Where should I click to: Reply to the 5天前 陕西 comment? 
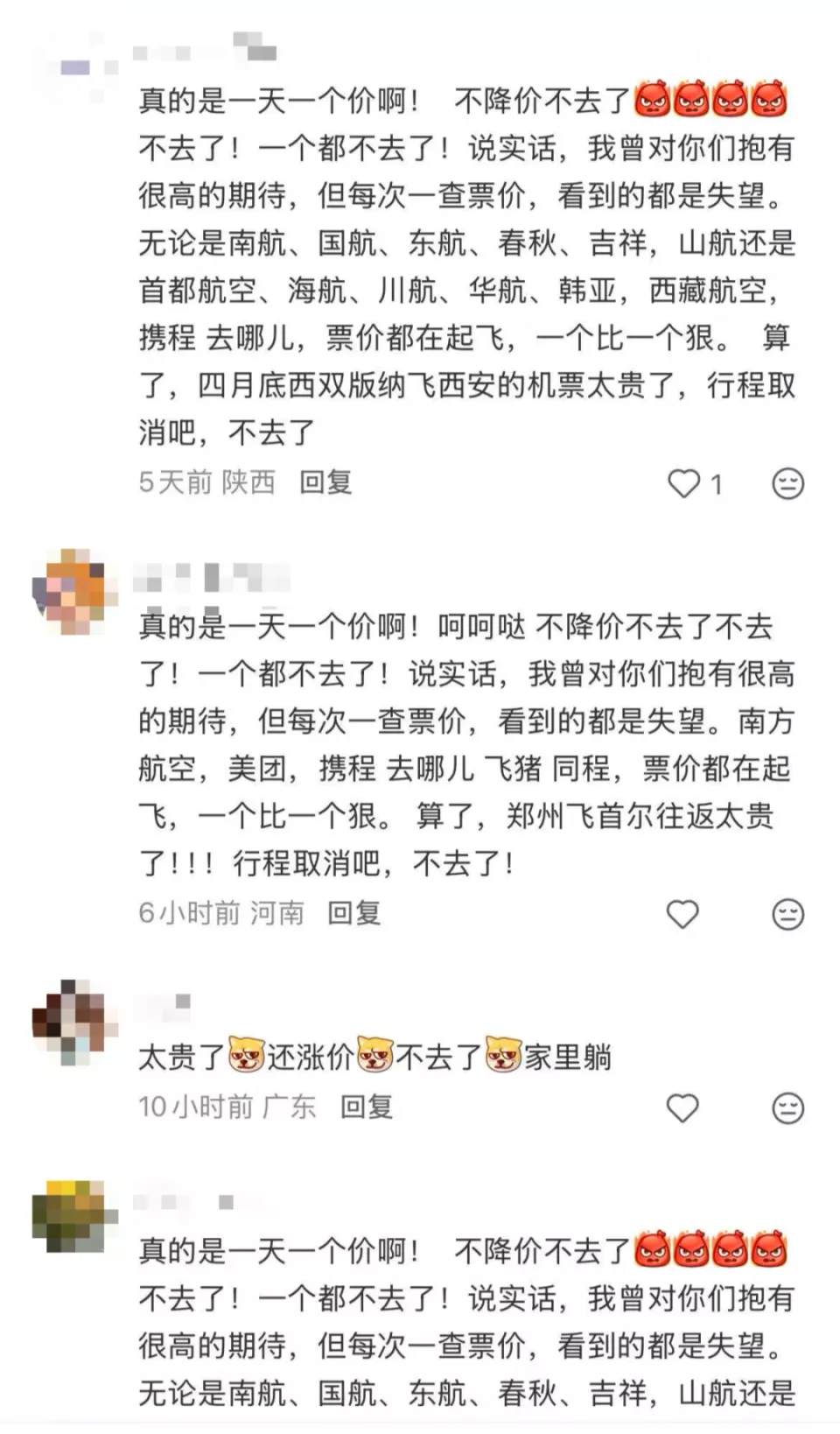pos(325,482)
